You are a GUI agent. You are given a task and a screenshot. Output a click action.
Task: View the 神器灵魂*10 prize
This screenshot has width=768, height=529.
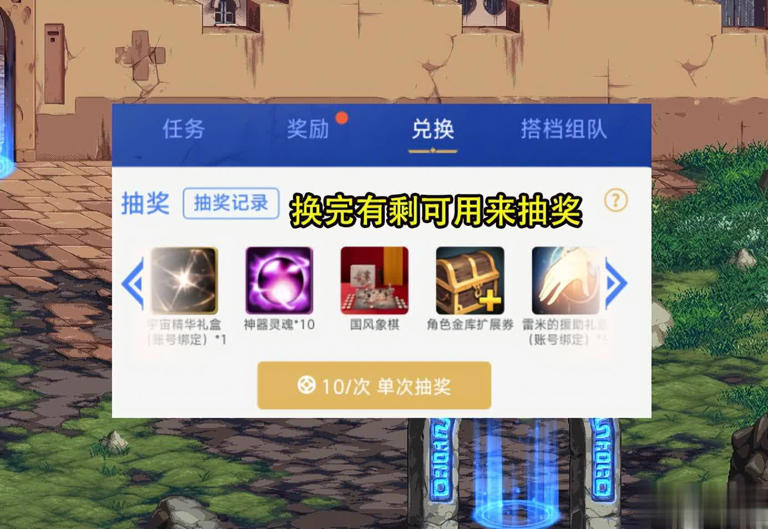(279, 281)
